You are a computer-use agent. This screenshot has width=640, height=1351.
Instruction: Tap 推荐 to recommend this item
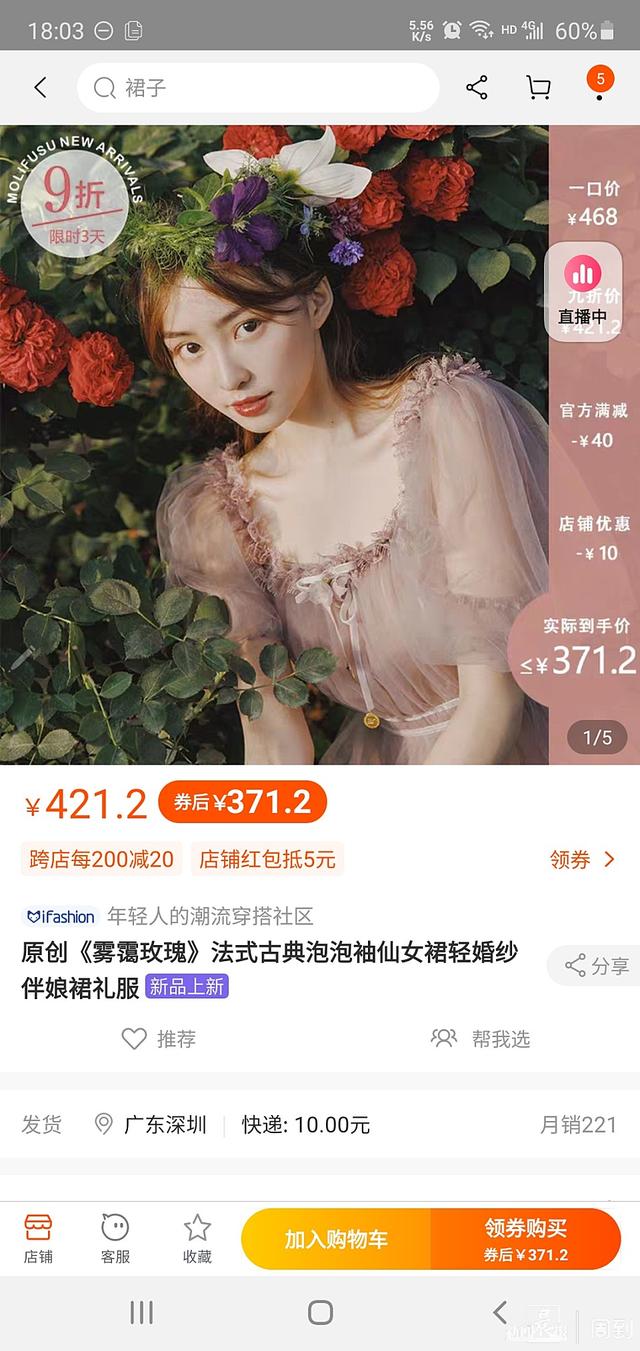[158, 1039]
